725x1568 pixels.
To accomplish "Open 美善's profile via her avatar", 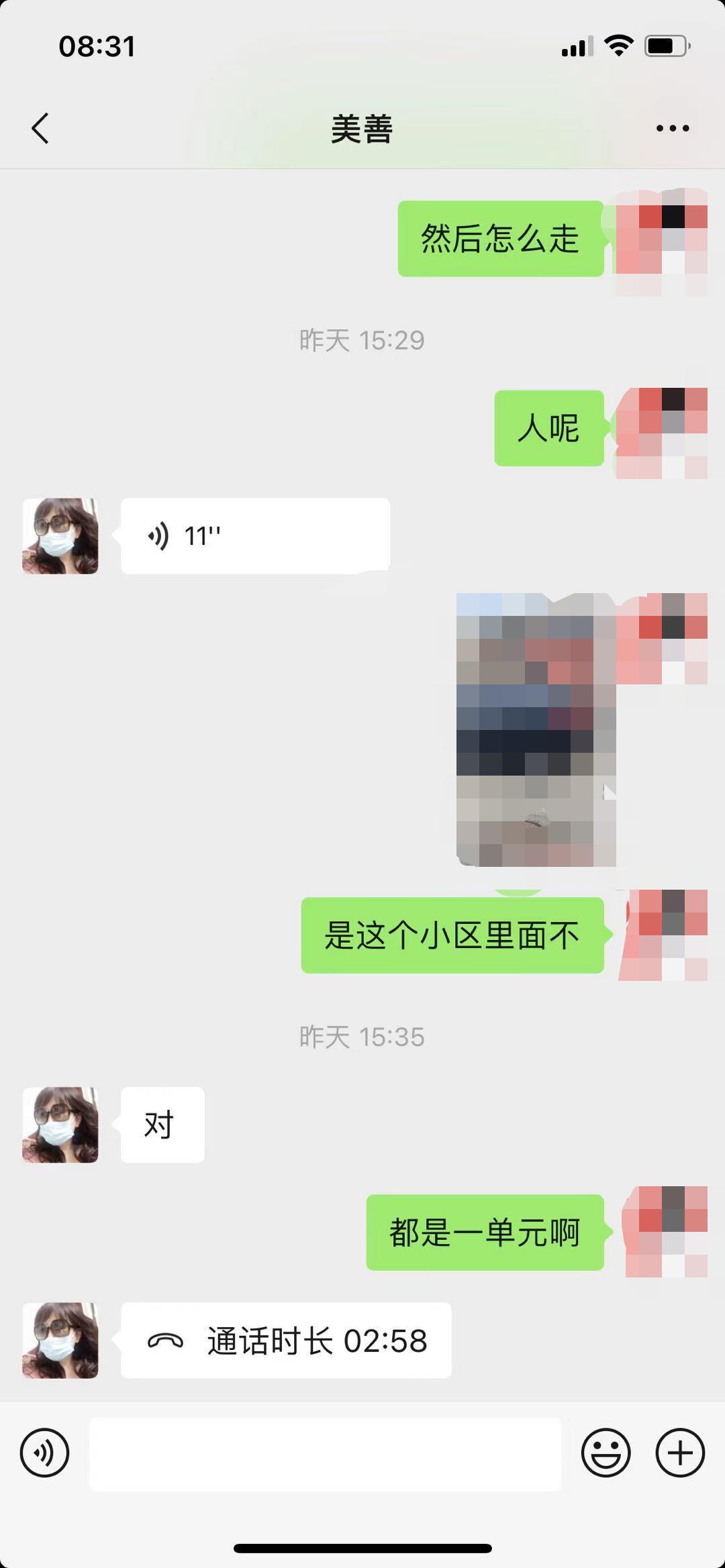I will point(60,537).
